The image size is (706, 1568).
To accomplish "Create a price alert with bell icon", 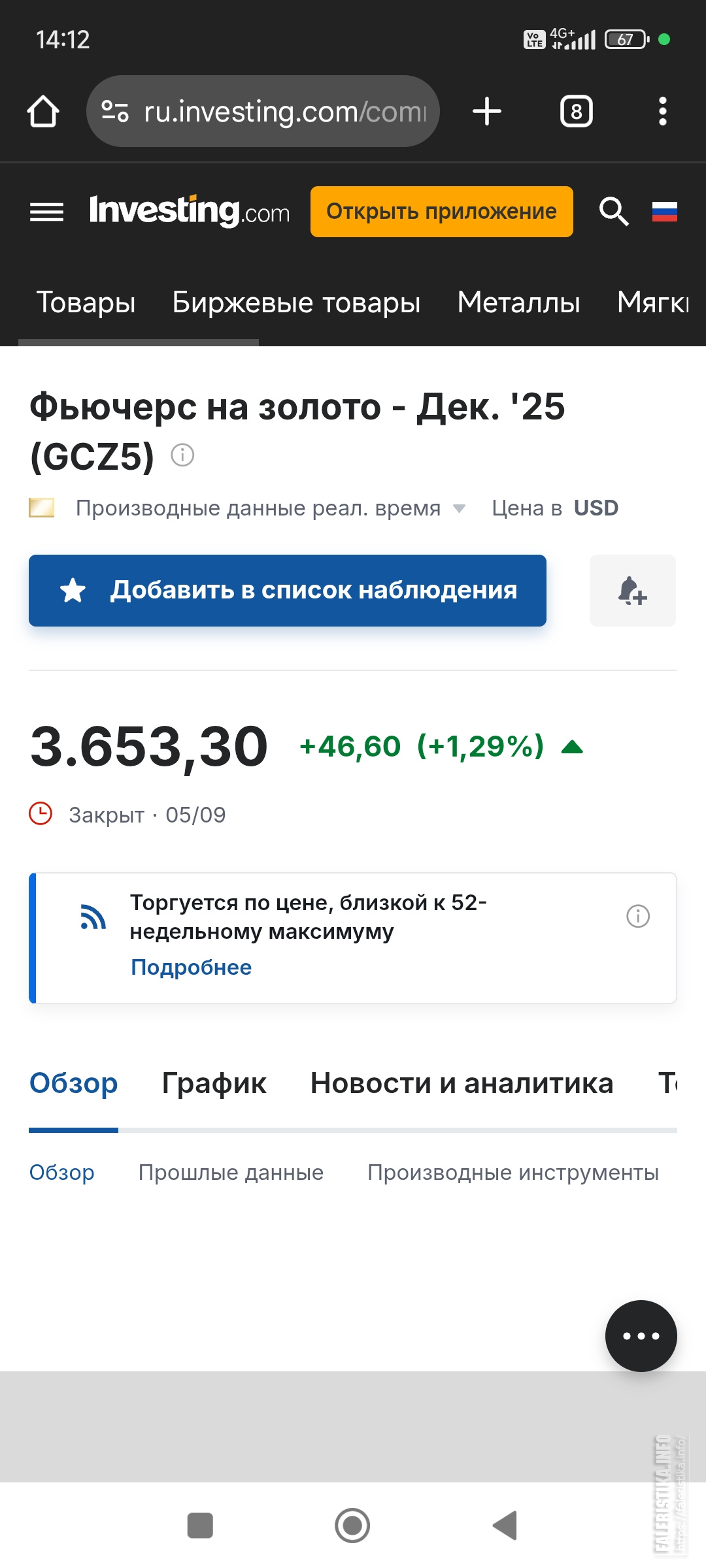I will [632, 591].
